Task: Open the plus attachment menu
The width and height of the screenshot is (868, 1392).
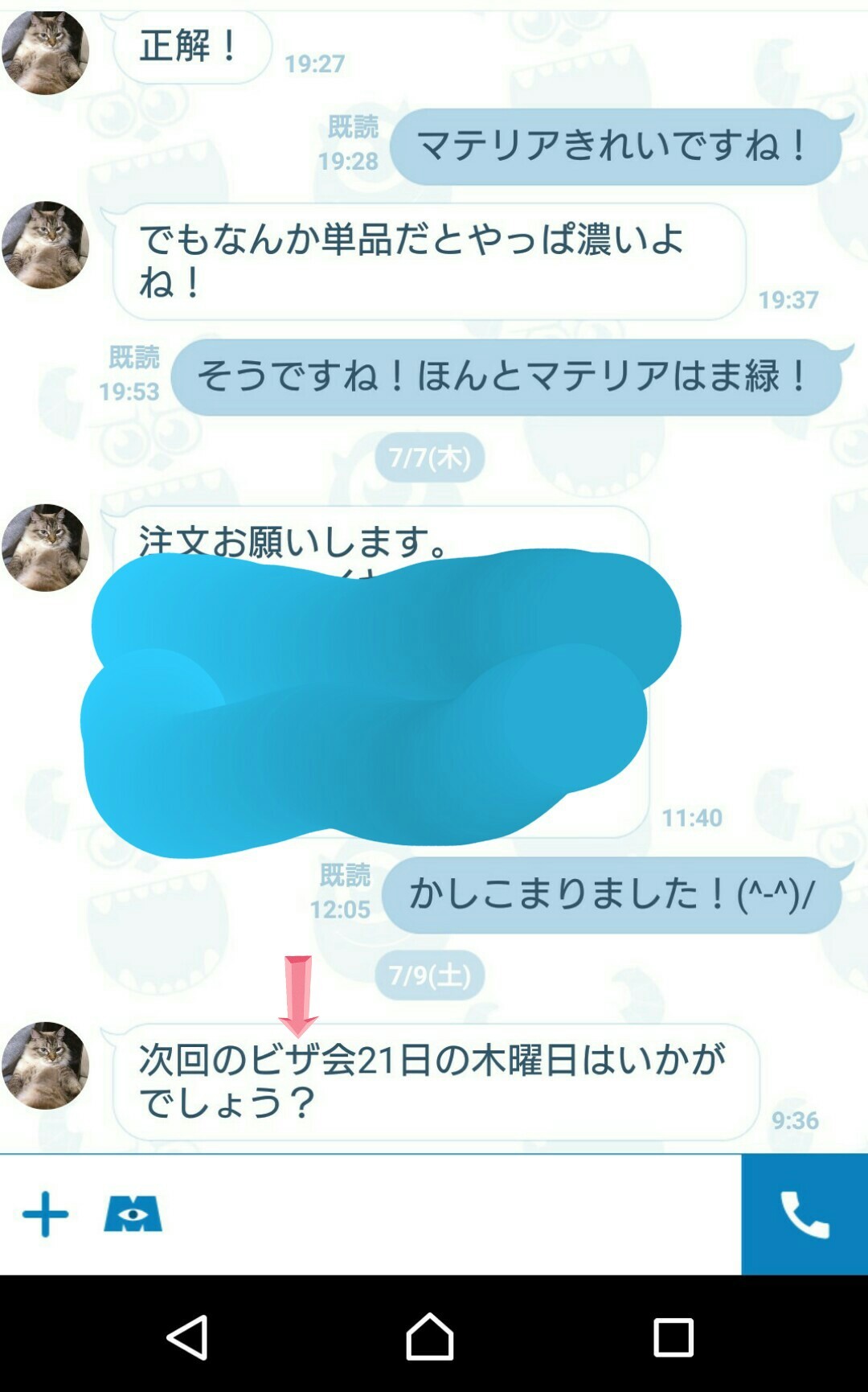Action: [45, 1213]
